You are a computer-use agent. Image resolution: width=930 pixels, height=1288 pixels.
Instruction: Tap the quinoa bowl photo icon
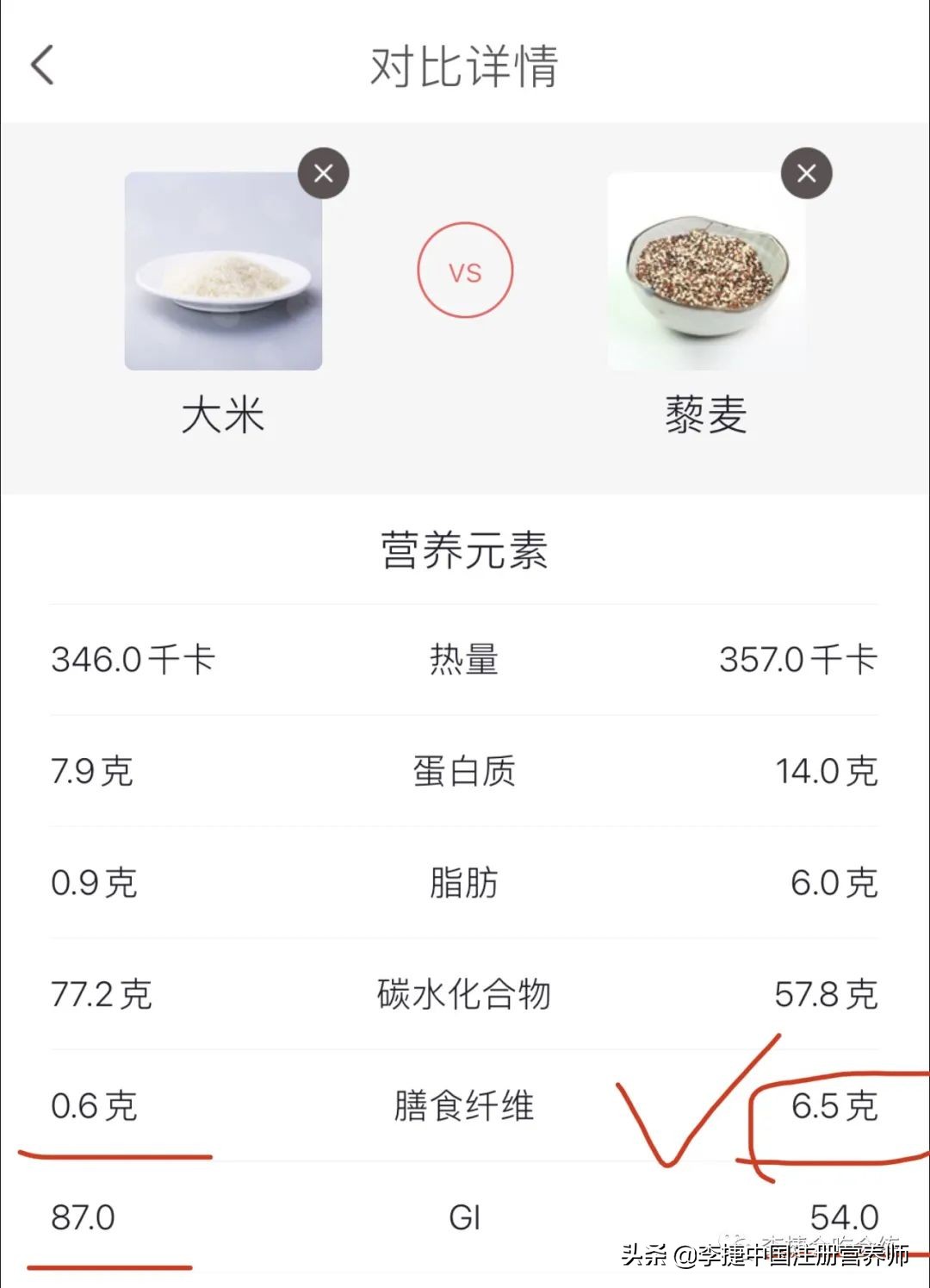pos(708,271)
